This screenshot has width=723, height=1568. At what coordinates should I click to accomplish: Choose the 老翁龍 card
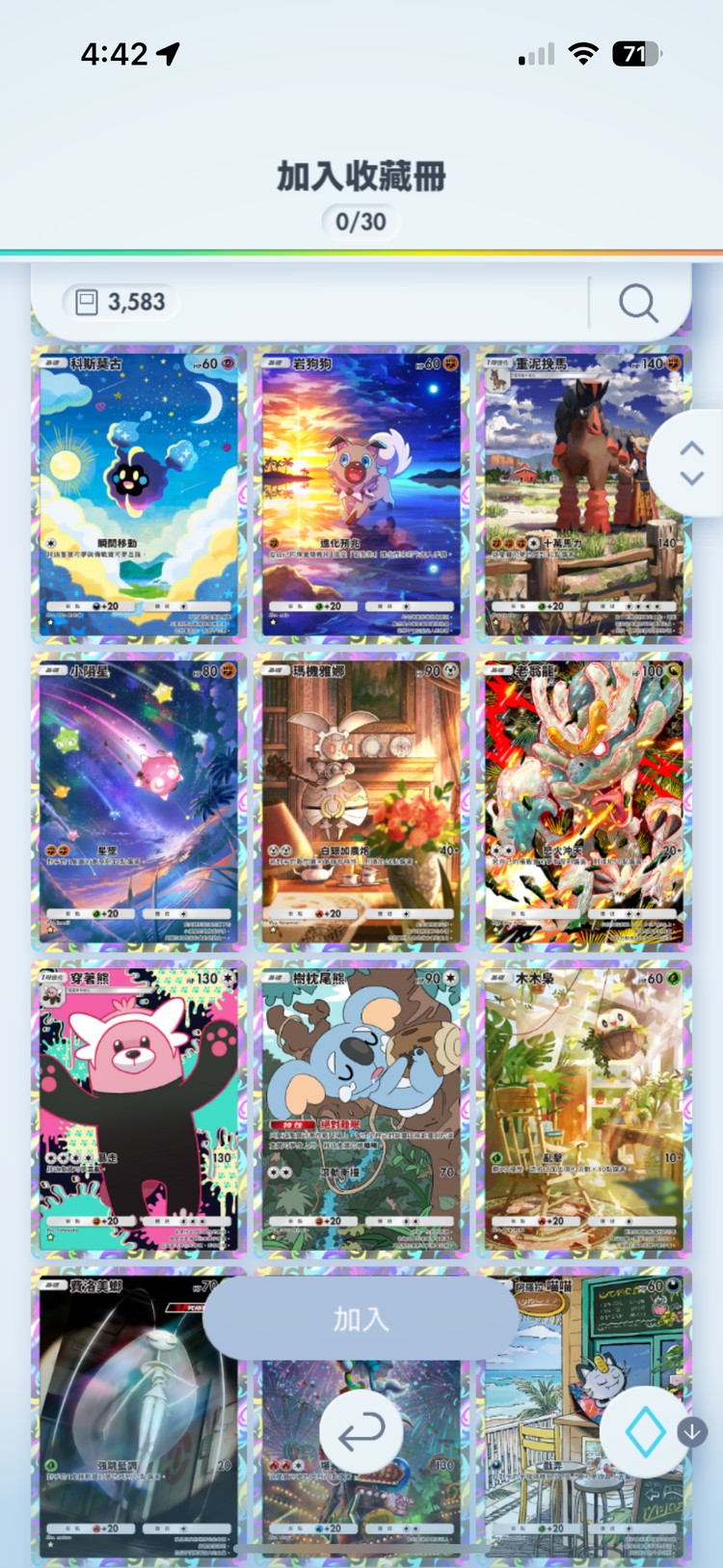(583, 800)
